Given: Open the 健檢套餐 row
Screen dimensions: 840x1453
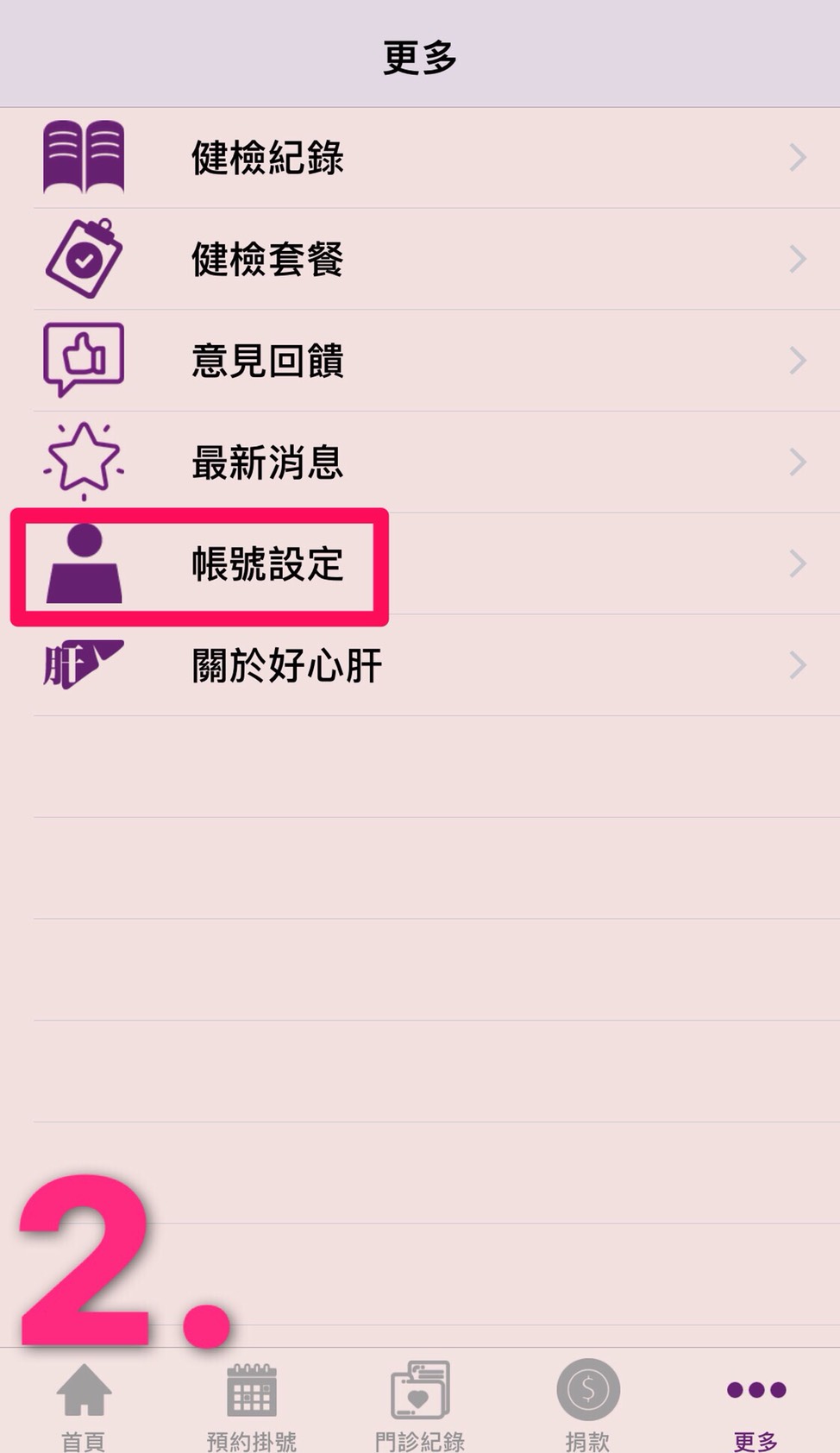Looking at the screenshot, I should point(420,259).
